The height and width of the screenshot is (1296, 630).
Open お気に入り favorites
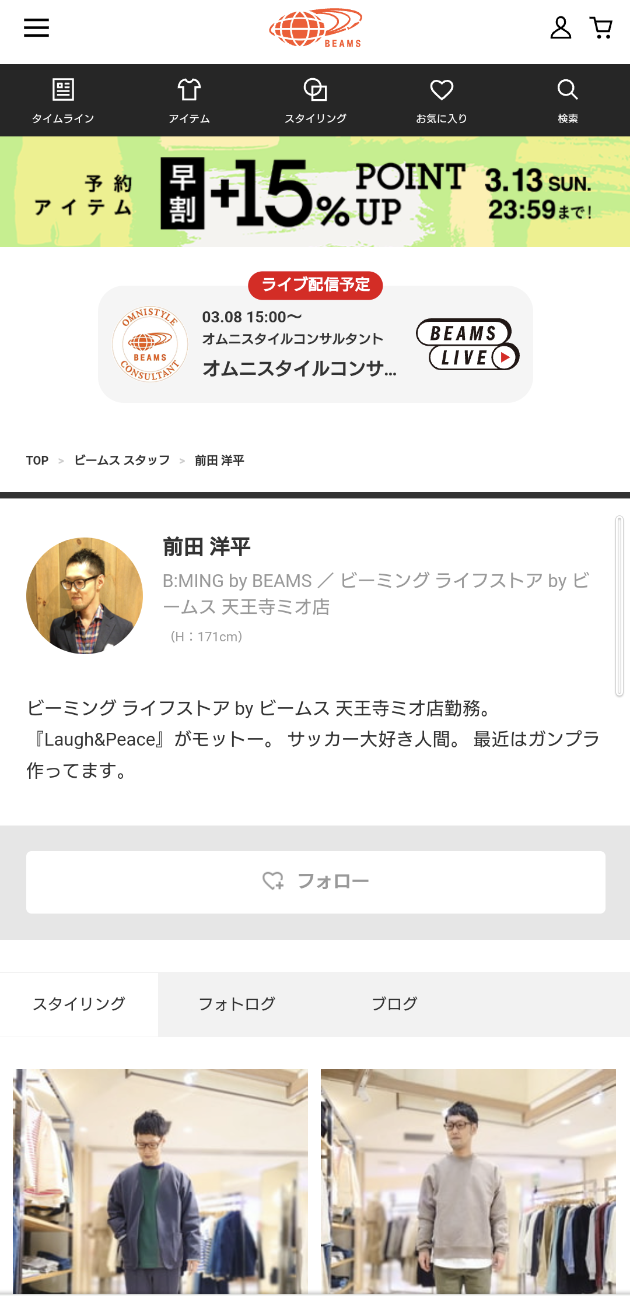[441, 101]
